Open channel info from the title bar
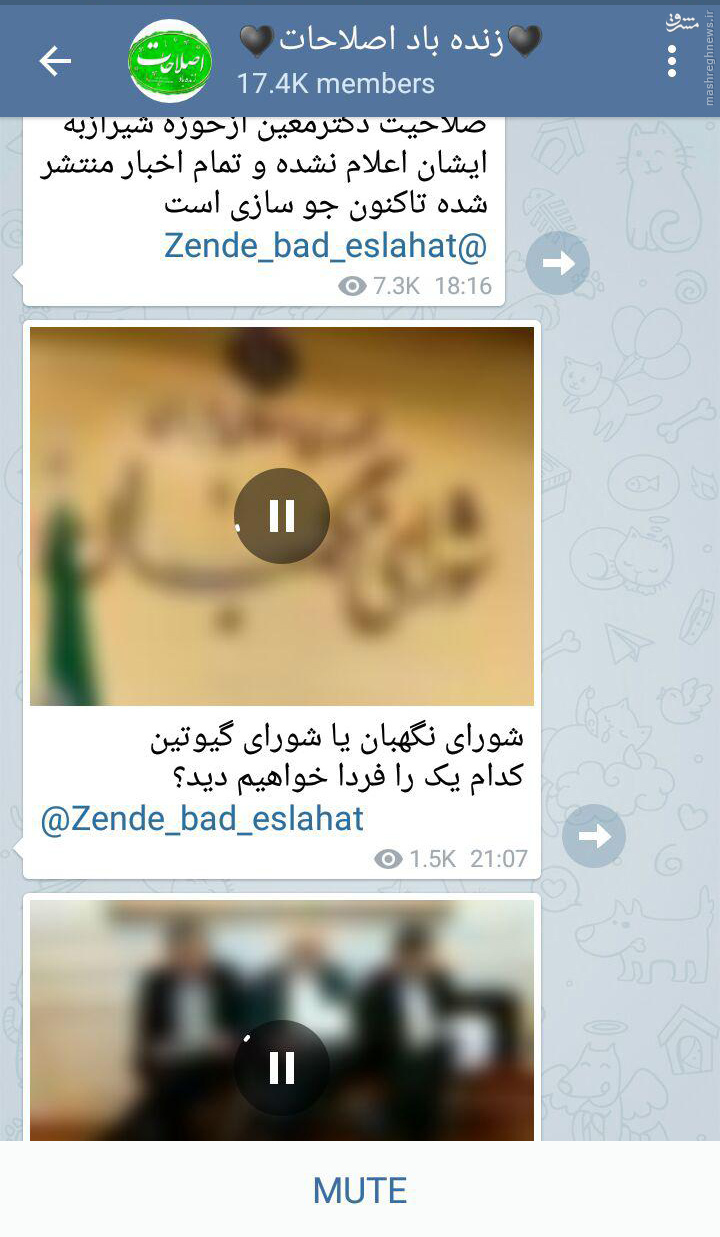Viewport: 720px width, 1237px height. pyautogui.click(x=390, y=60)
